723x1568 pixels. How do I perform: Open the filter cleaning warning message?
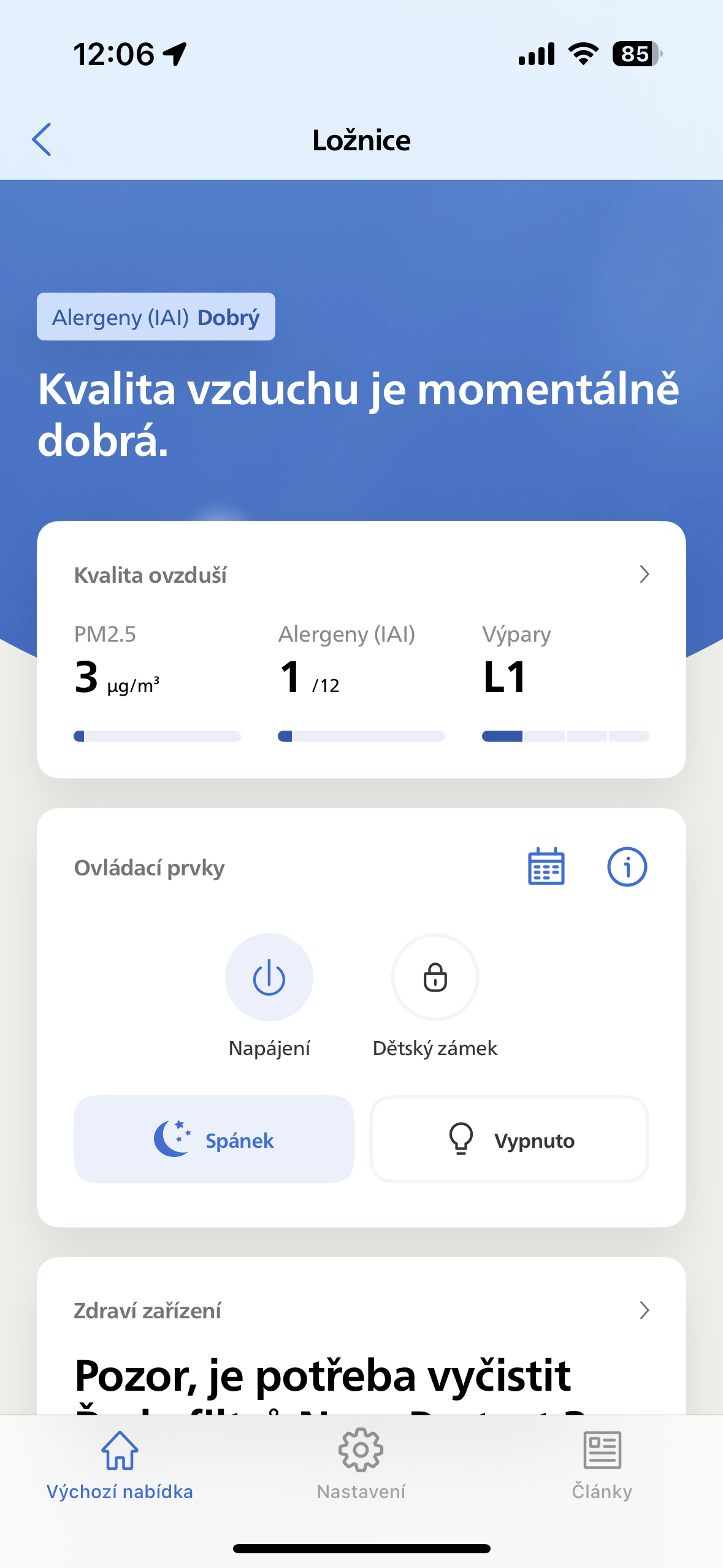click(x=323, y=1375)
